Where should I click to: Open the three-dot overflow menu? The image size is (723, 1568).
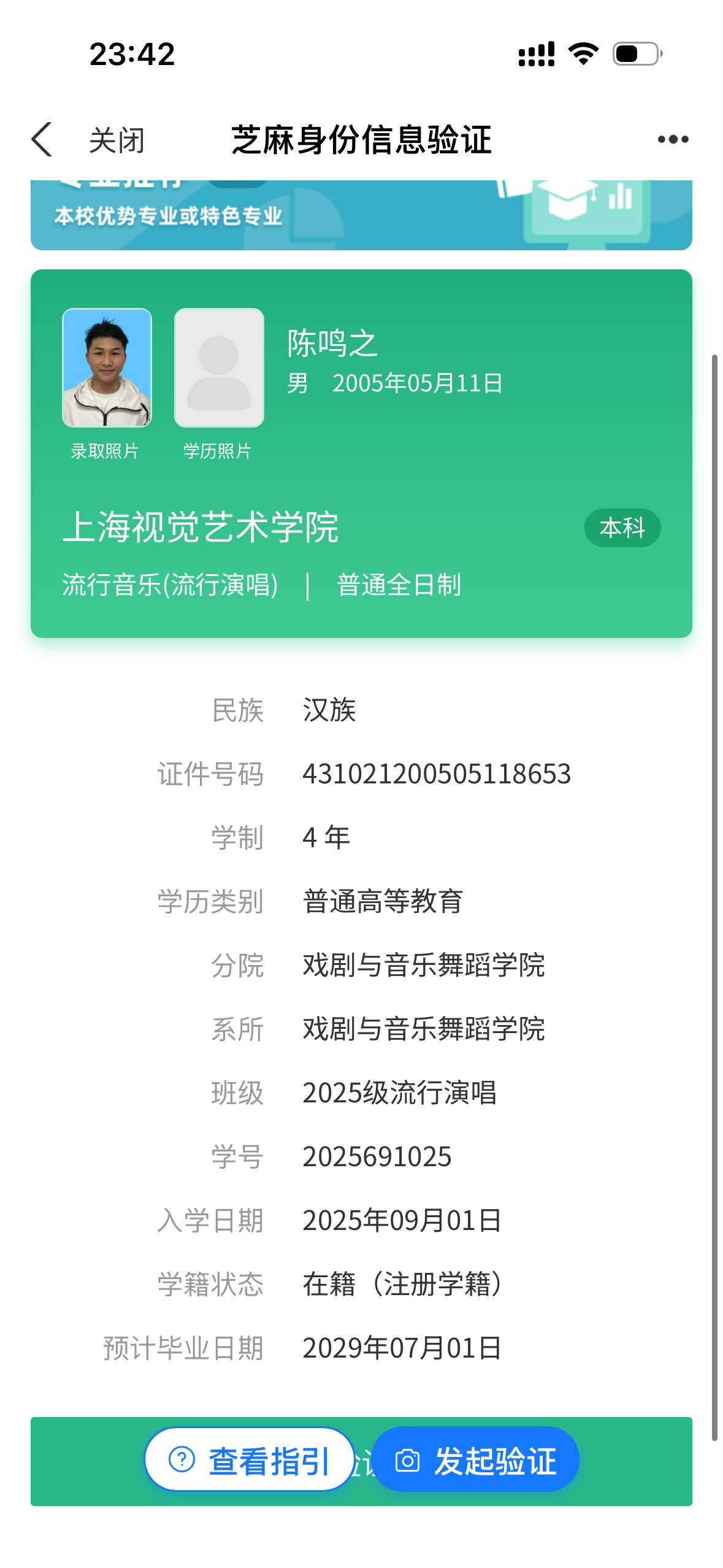[672, 140]
